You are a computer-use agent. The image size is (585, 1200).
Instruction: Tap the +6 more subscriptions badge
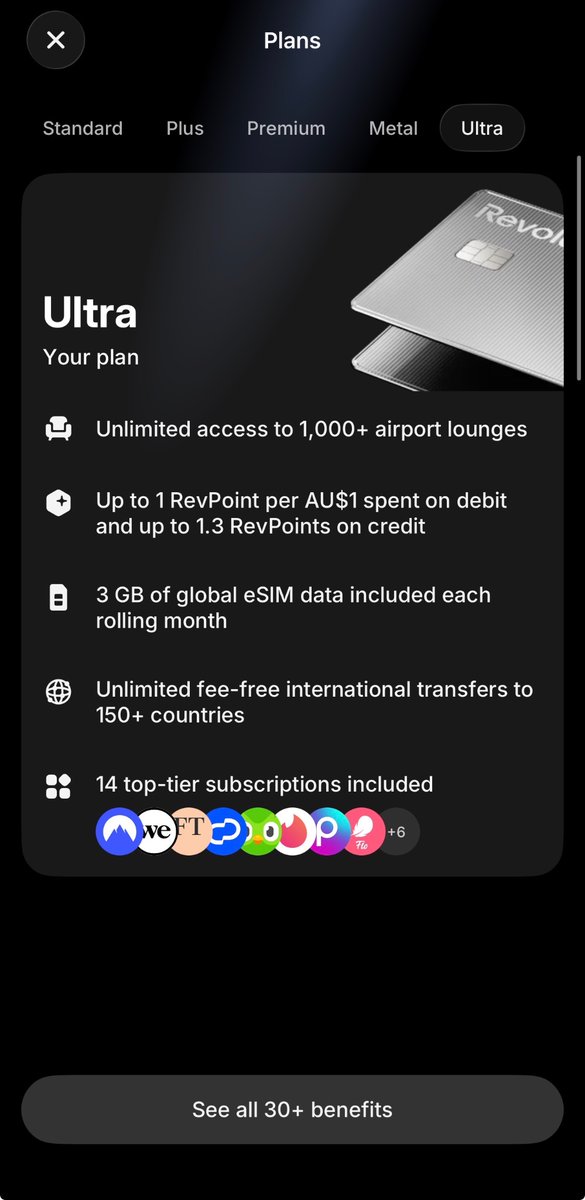tap(396, 832)
